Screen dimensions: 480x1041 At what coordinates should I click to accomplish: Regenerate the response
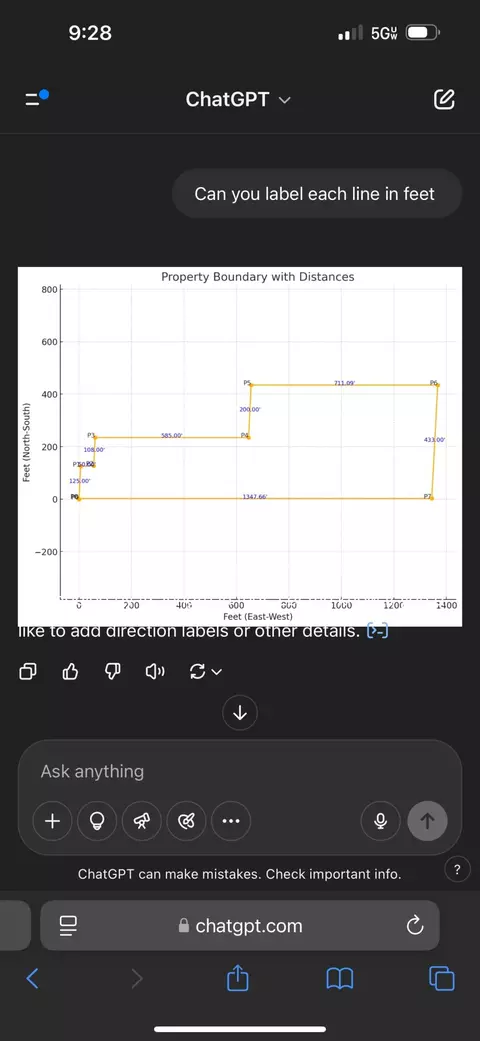click(x=205, y=672)
